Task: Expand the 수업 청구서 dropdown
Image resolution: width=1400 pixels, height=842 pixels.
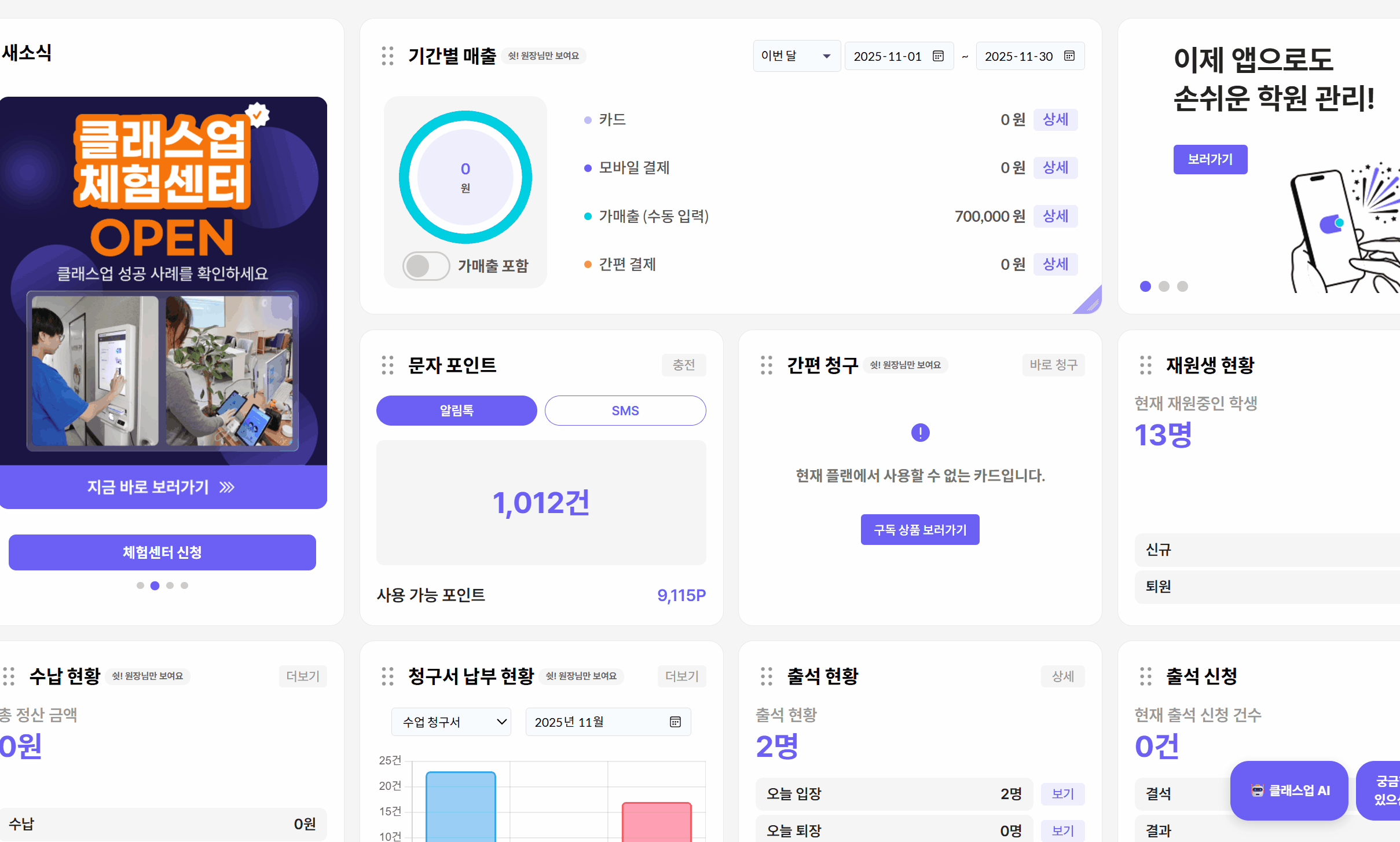Action: pos(451,722)
